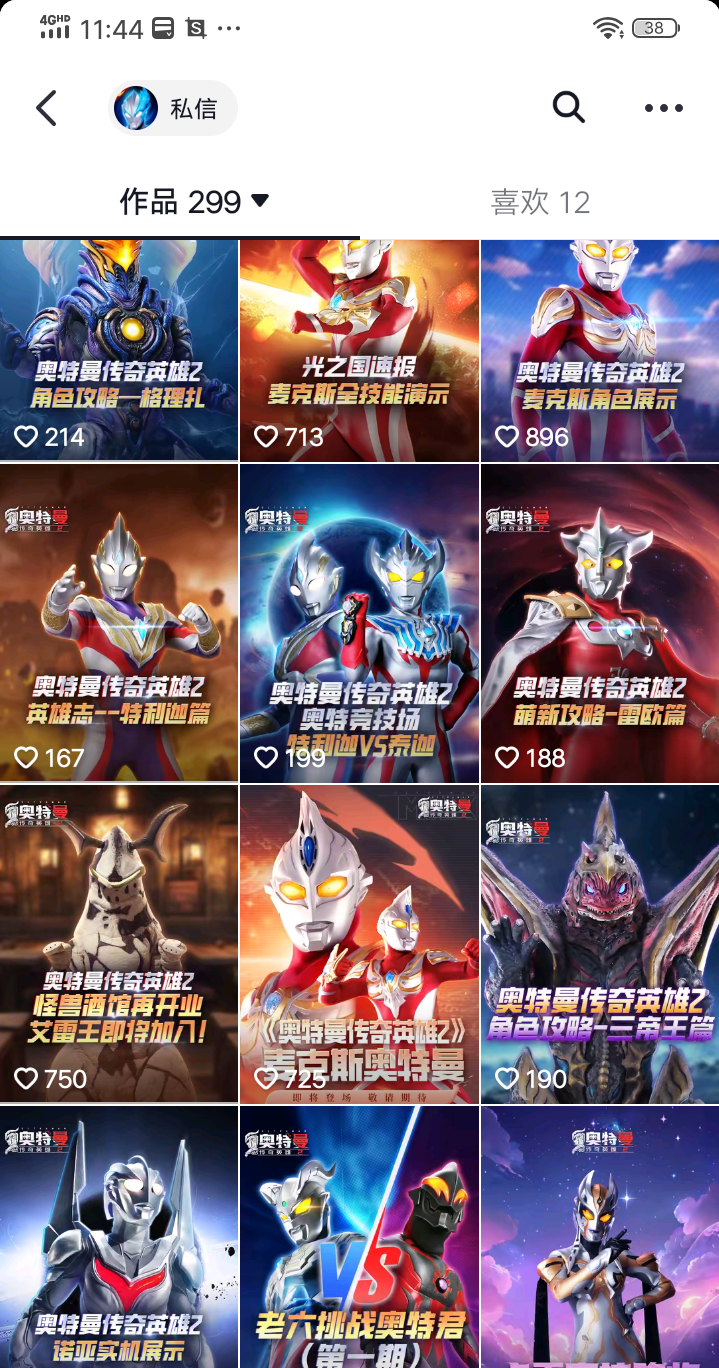This screenshot has width=719, height=1368.
Task: Open the 麦克斯角色展示 video tile
Action: tap(600, 350)
